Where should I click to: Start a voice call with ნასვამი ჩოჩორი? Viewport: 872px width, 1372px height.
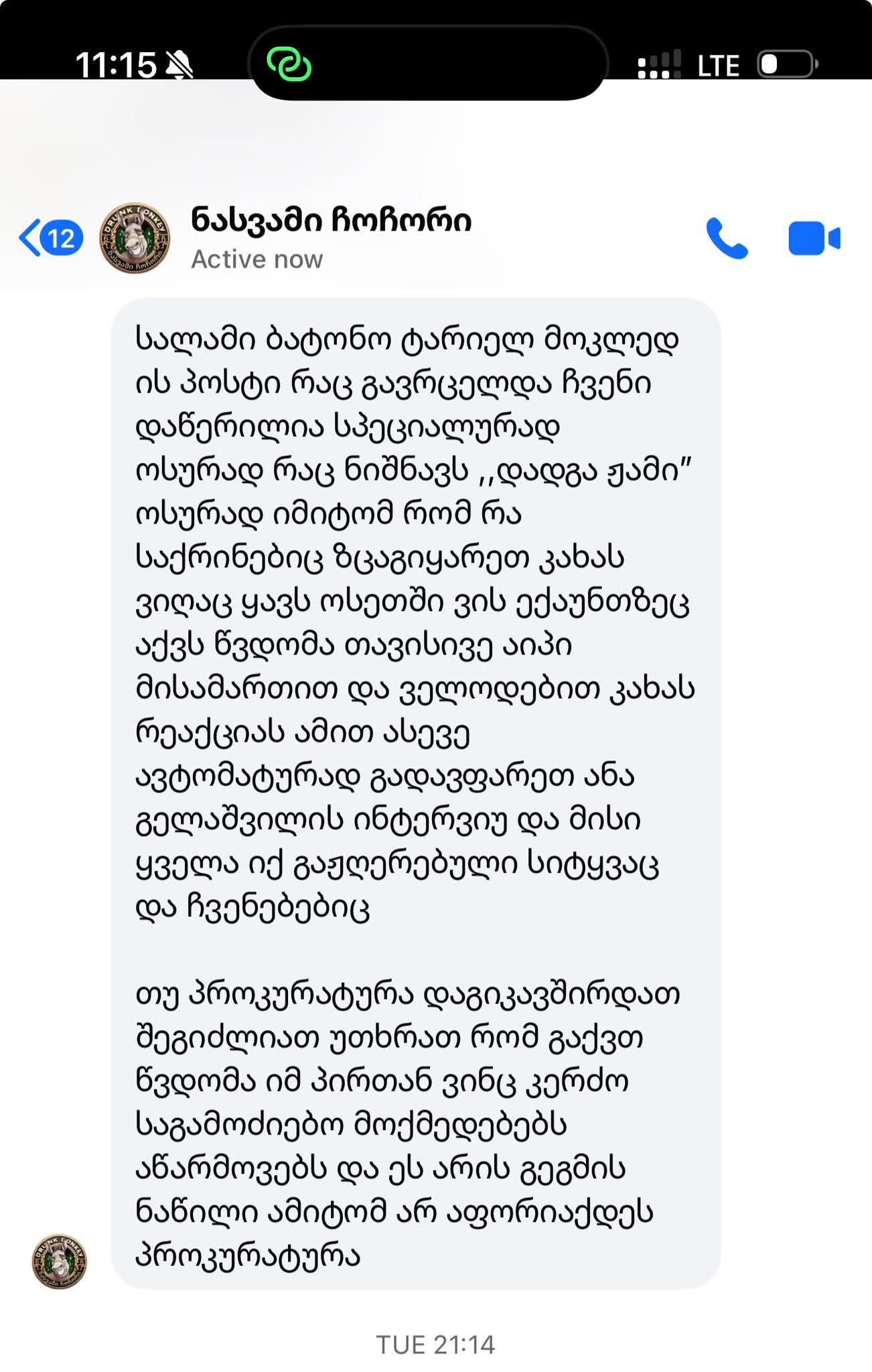[727, 238]
